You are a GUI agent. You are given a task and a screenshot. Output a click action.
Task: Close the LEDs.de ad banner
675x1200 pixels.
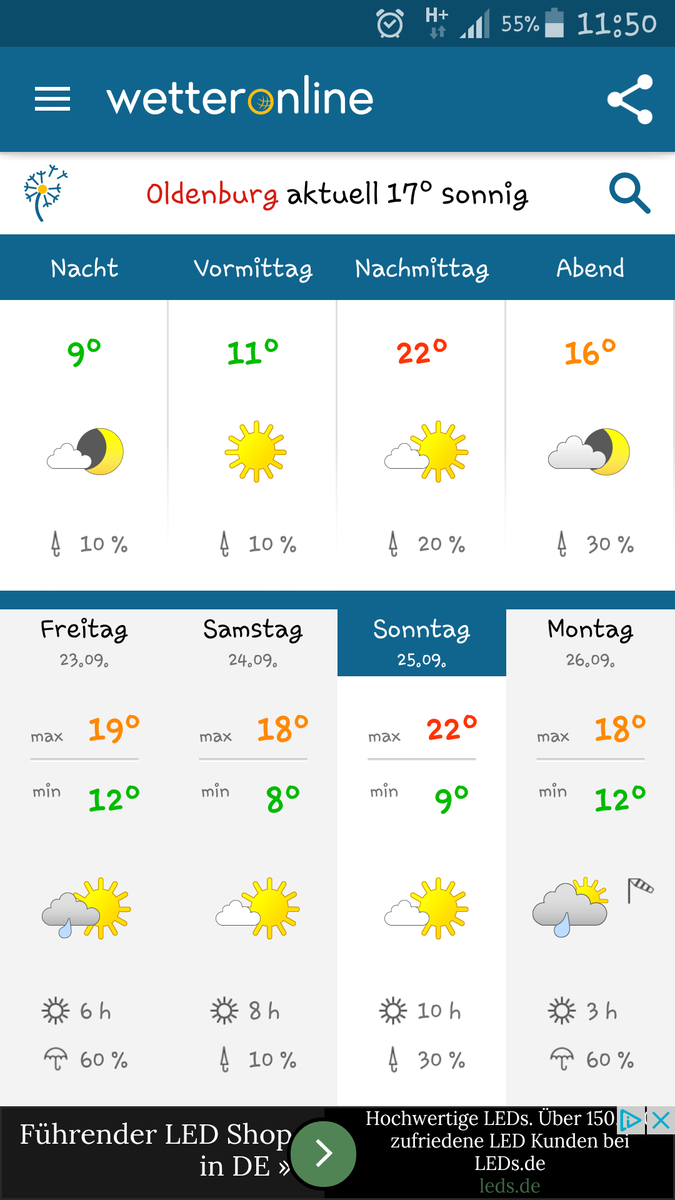pos(660,1120)
